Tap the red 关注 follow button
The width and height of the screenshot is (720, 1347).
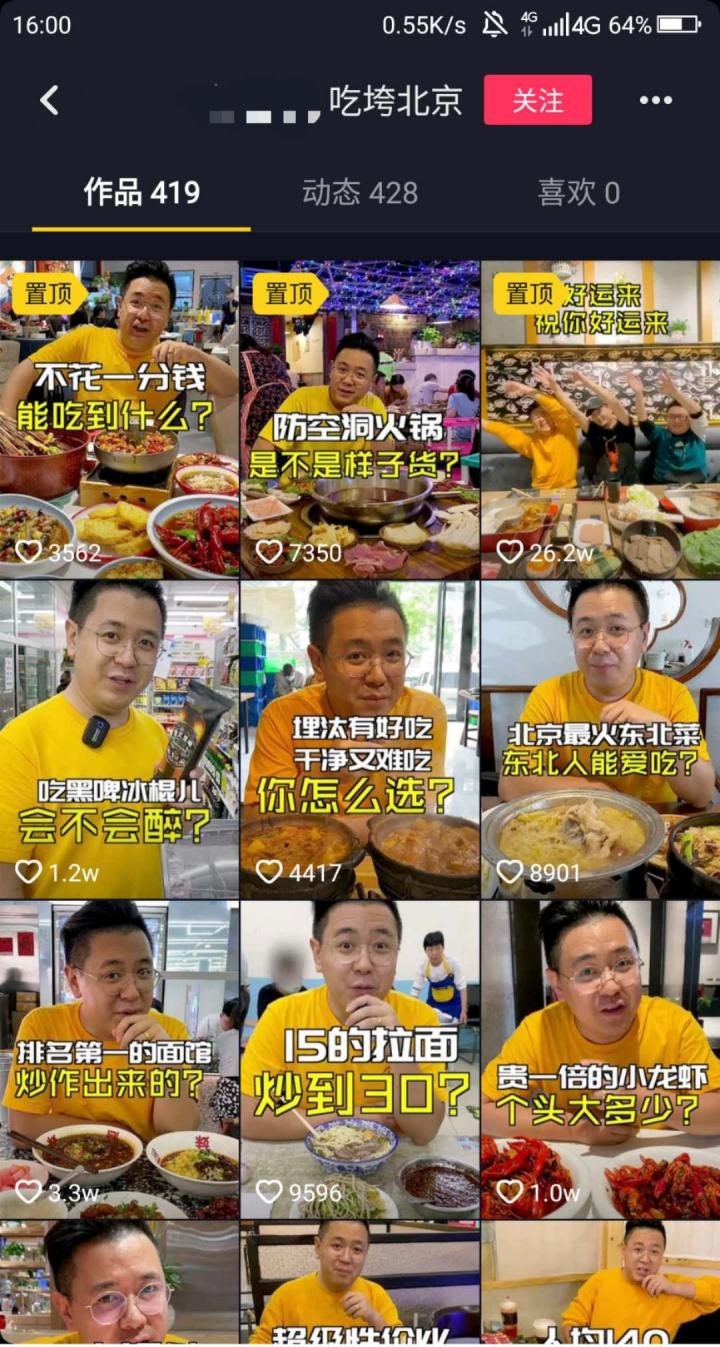point(539,100)
